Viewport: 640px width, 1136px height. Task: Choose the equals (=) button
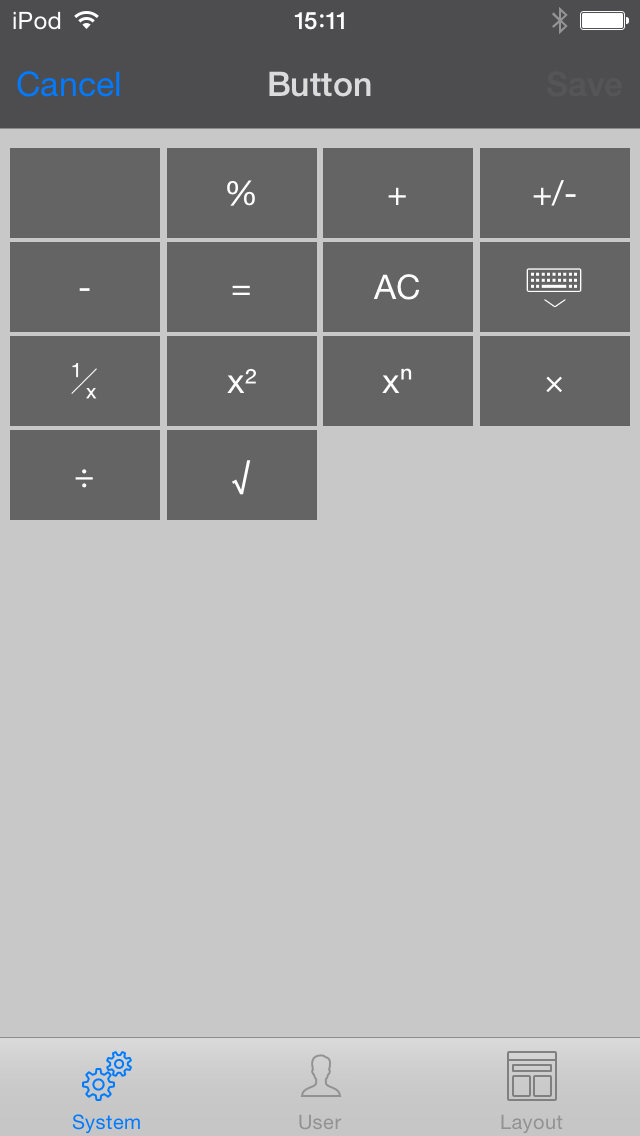click(x=241, y=287)
